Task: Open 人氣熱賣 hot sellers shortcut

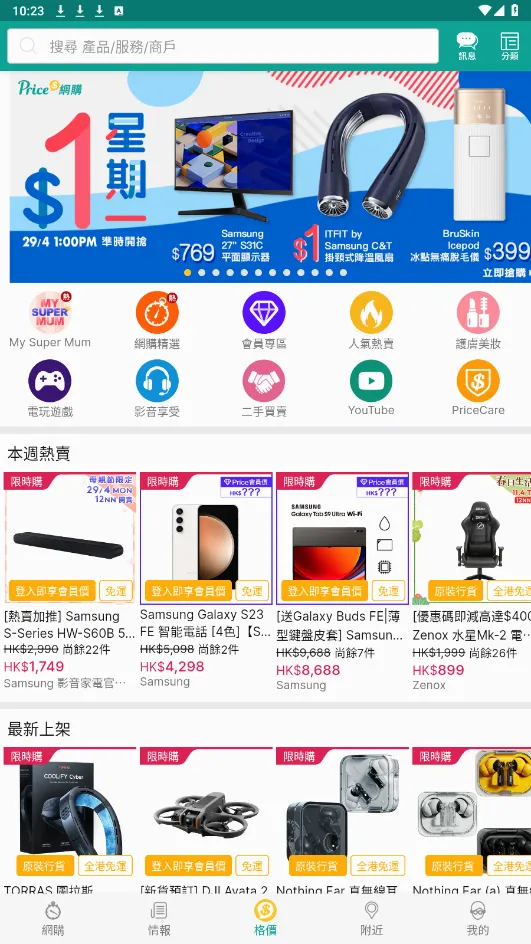Action: pyautogui.click(x=371, y=320)
